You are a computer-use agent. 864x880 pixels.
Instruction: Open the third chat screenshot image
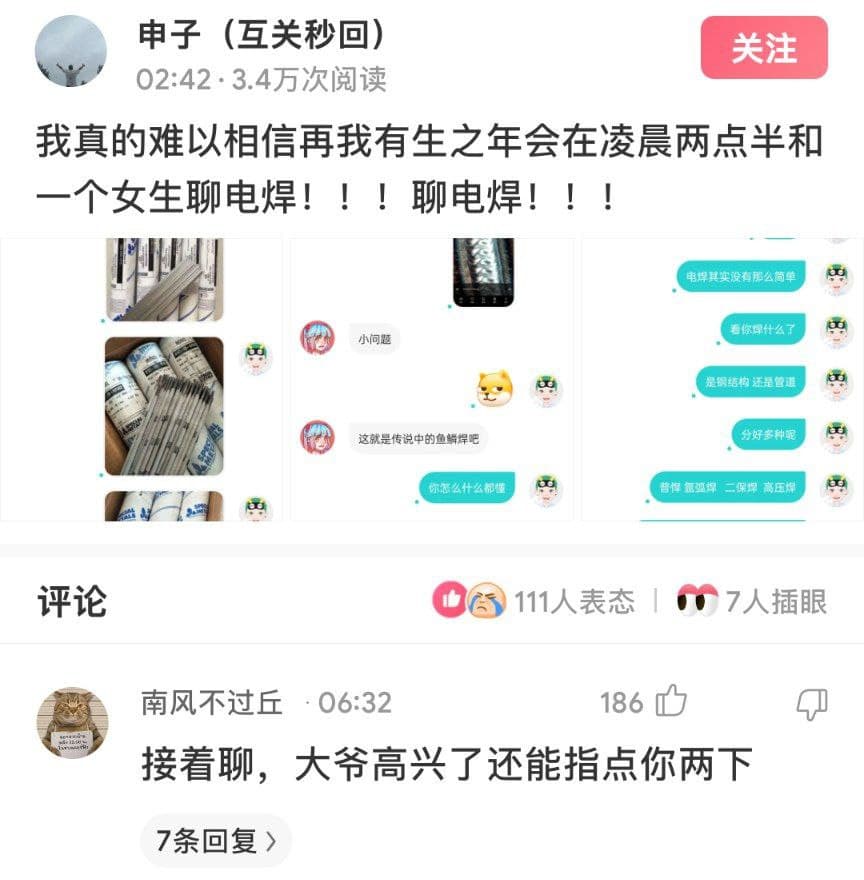coord(721,379)
